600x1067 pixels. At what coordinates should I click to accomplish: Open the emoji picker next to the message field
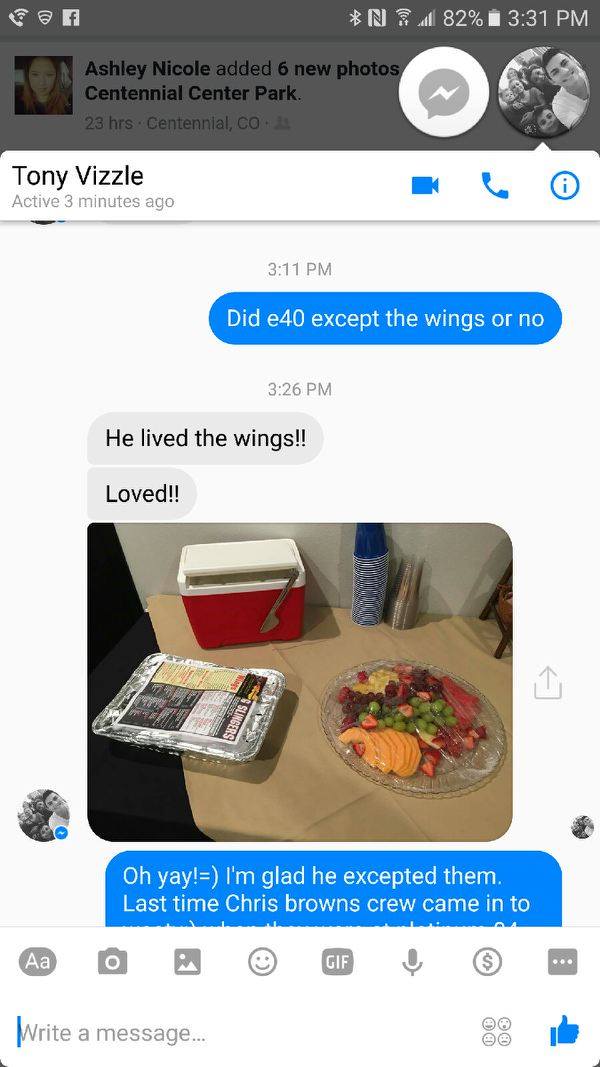pyautogui.click(x=497, y=1033)
